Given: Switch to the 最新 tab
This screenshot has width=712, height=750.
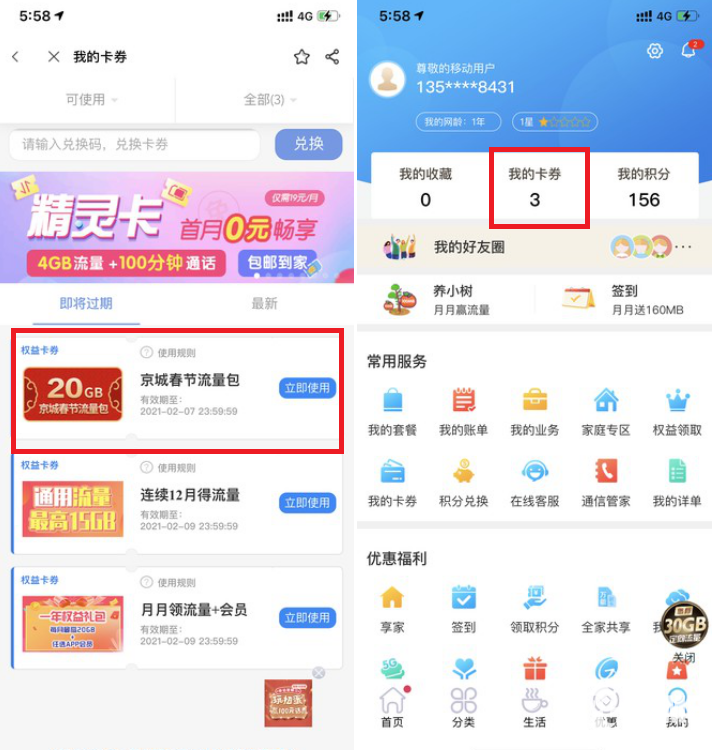Looking at the screenshot, I should pyautogui.click(x=265, y=303).
